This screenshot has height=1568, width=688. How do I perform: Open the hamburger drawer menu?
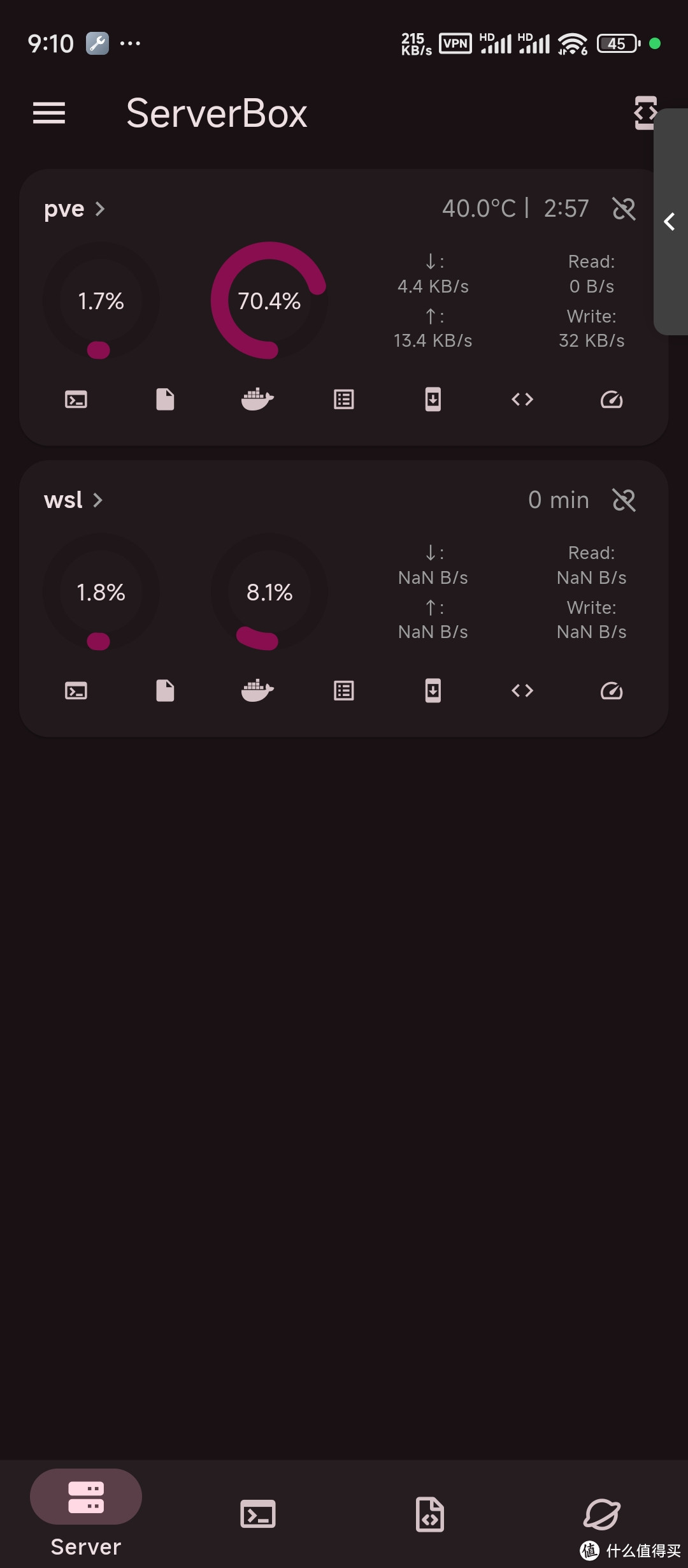[x=49, y=113]
